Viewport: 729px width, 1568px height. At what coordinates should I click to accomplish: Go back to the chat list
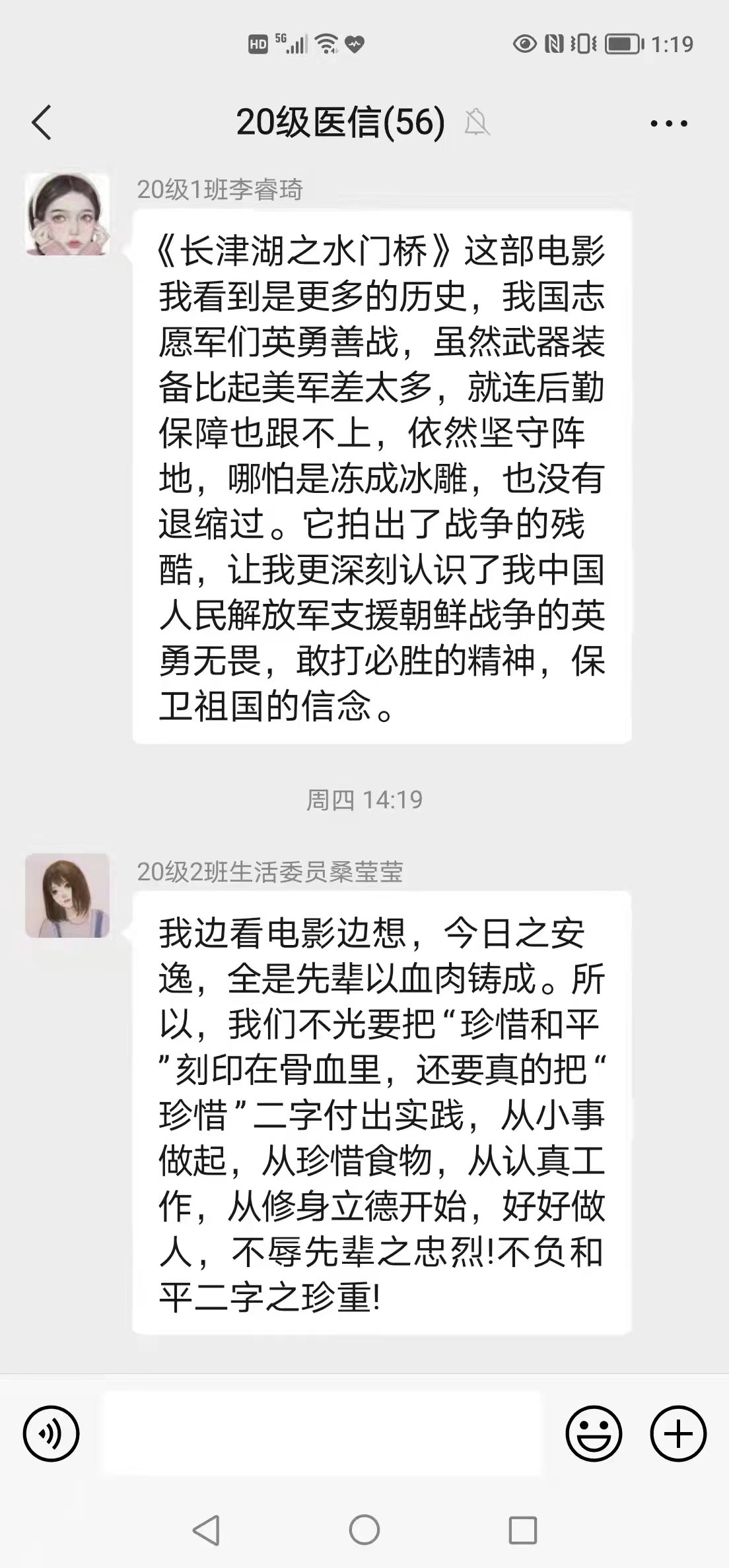coord(42,123)
